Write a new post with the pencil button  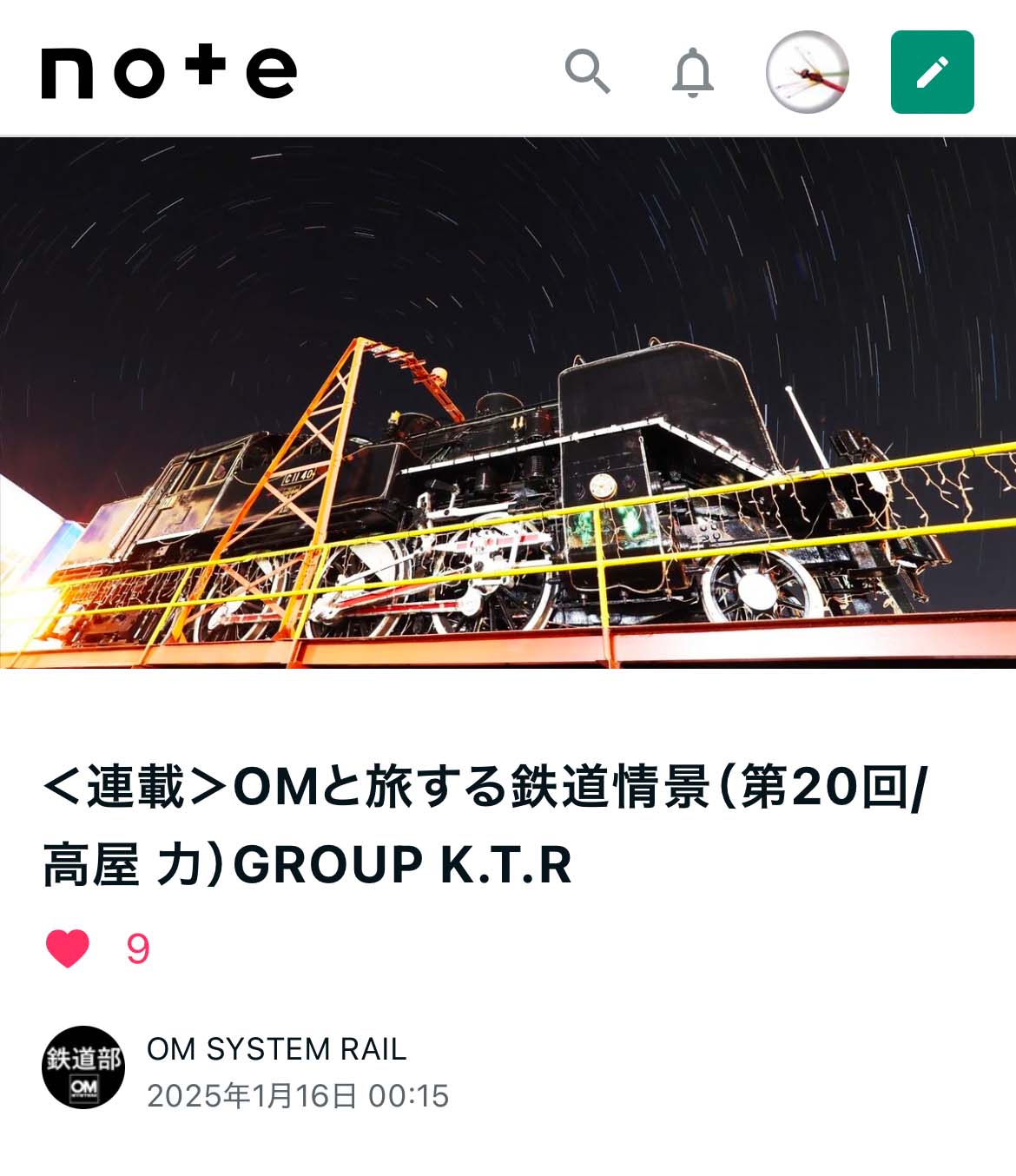click(932, 72)
